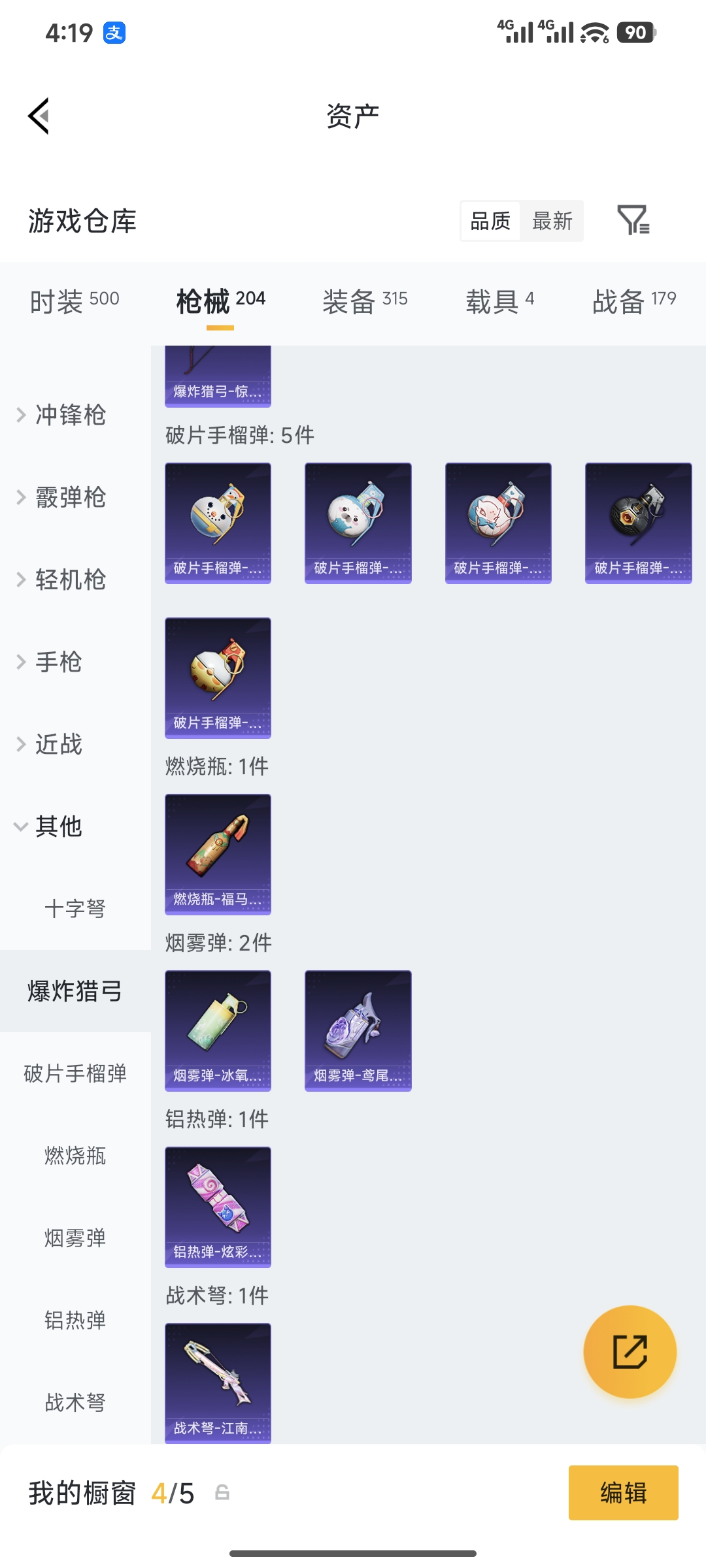Tap the back arrow at top left
This screenshot has height=1568, width=706.
(x=39, y=114)
